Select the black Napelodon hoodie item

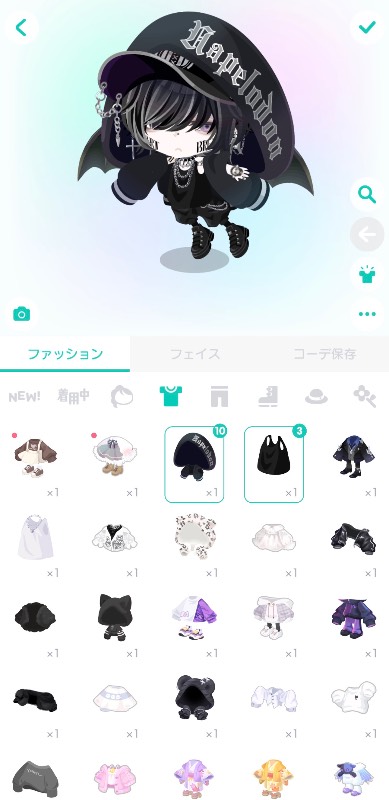pyautogui.click(x=194, y=464)
